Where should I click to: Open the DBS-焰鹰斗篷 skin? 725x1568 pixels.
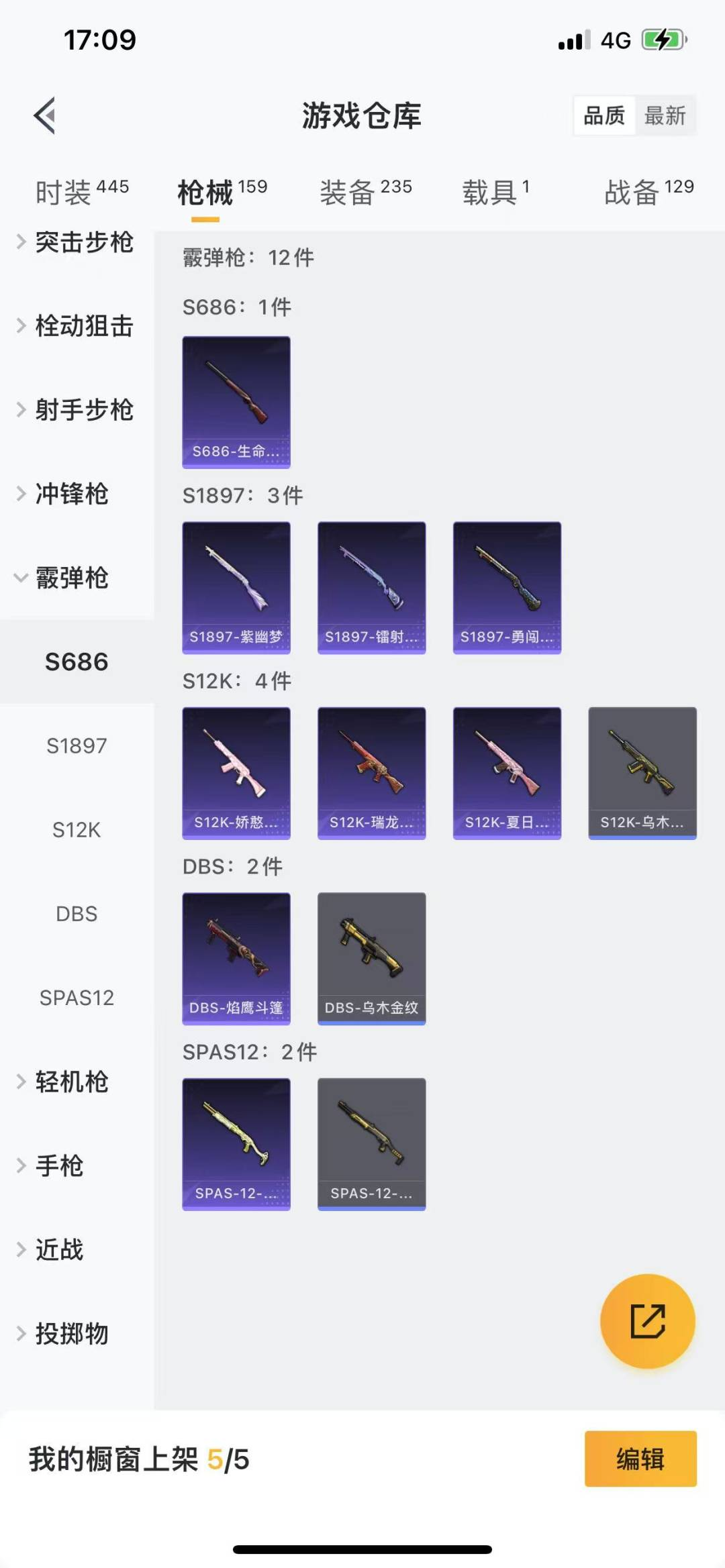tap(236, 958)
